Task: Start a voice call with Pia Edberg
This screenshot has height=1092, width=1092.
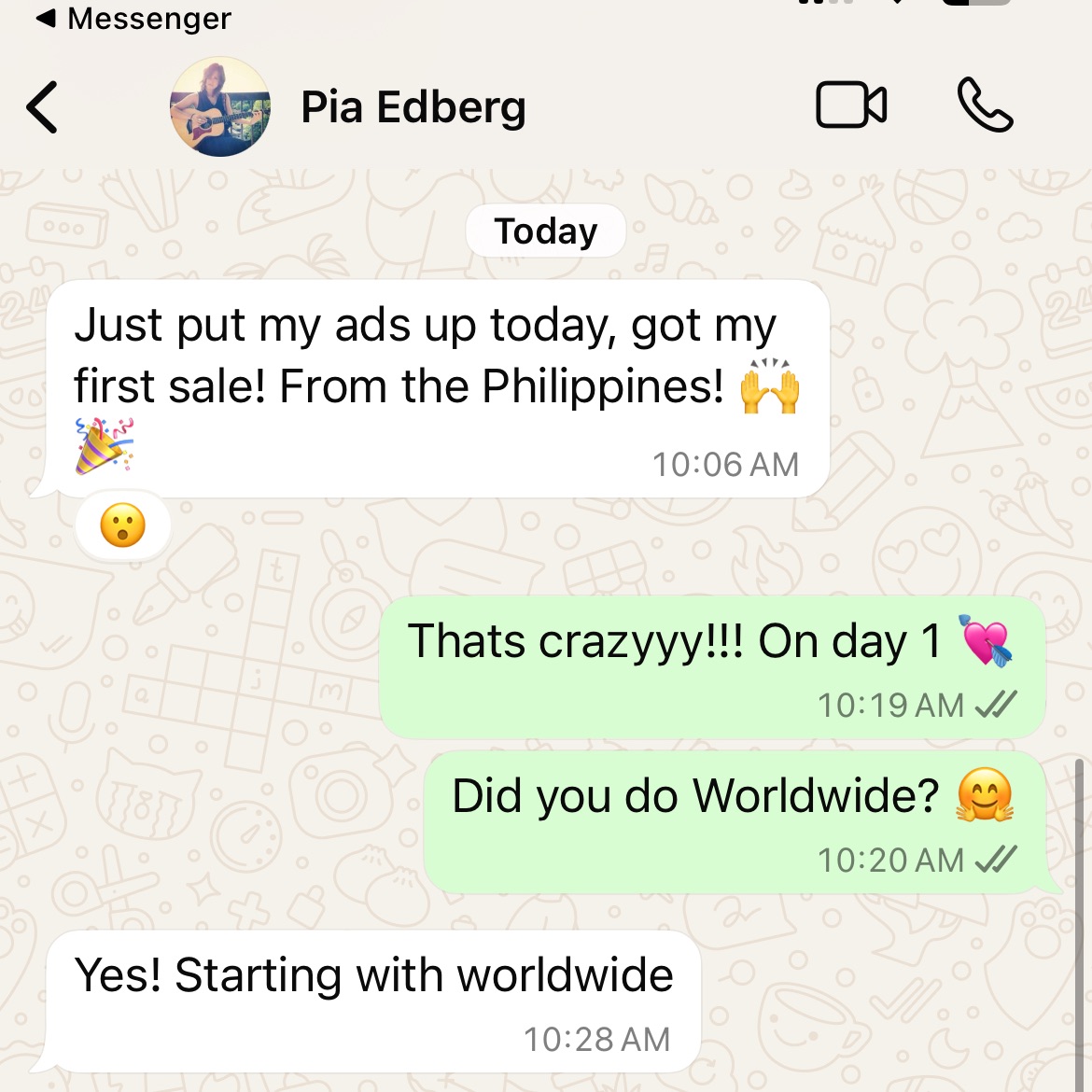Action: coord(985,105)
